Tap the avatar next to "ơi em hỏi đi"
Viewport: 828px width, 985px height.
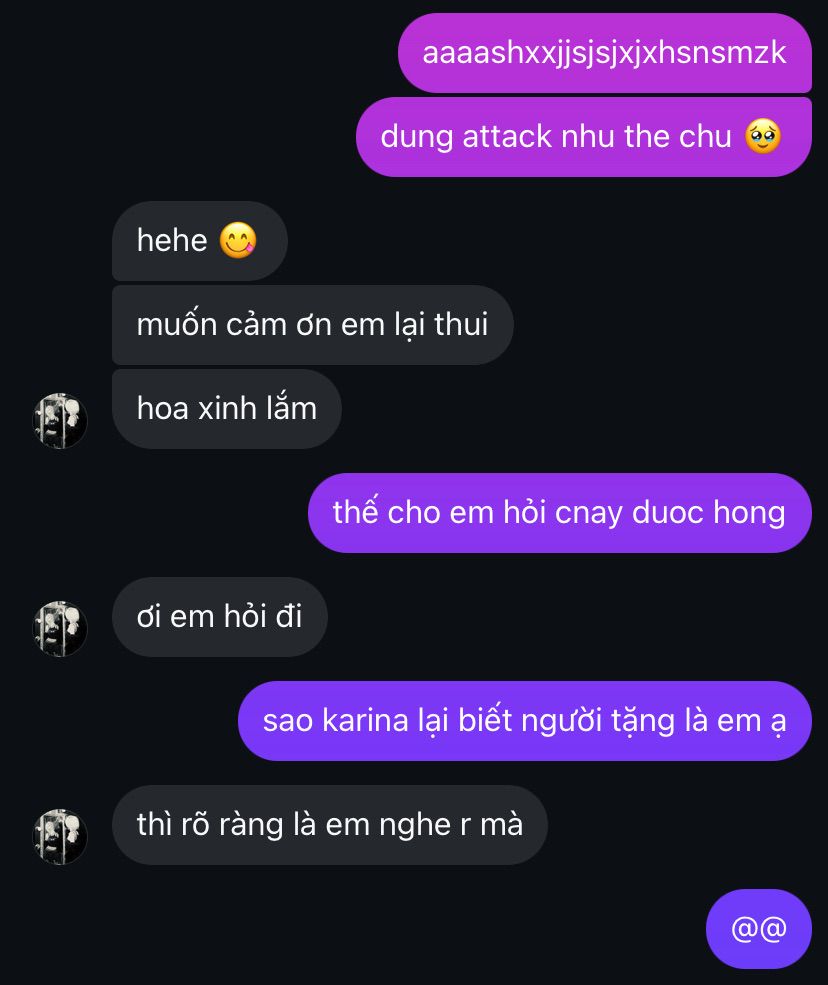tap(60, 628)
